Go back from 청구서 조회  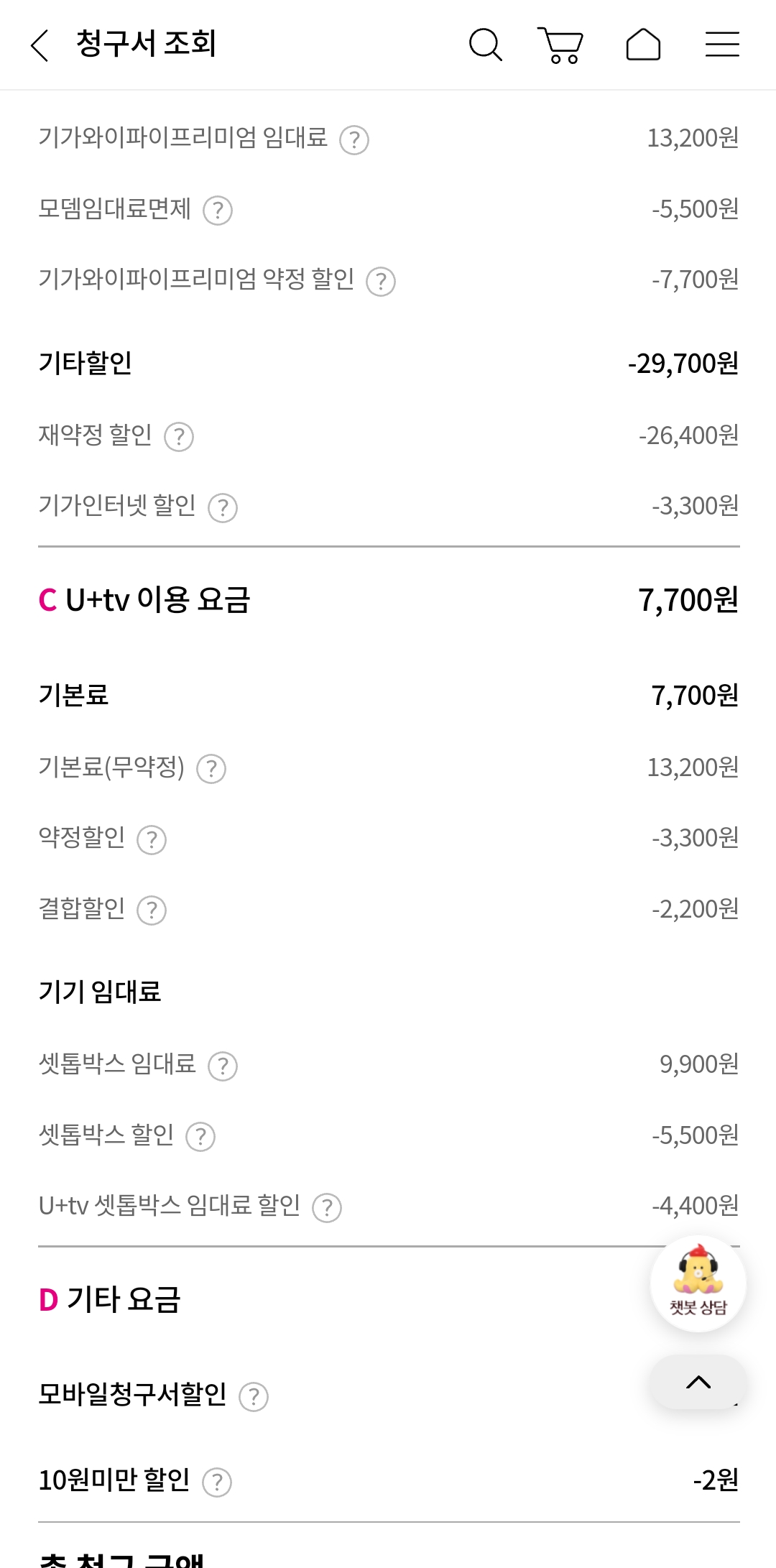[40, 45]
